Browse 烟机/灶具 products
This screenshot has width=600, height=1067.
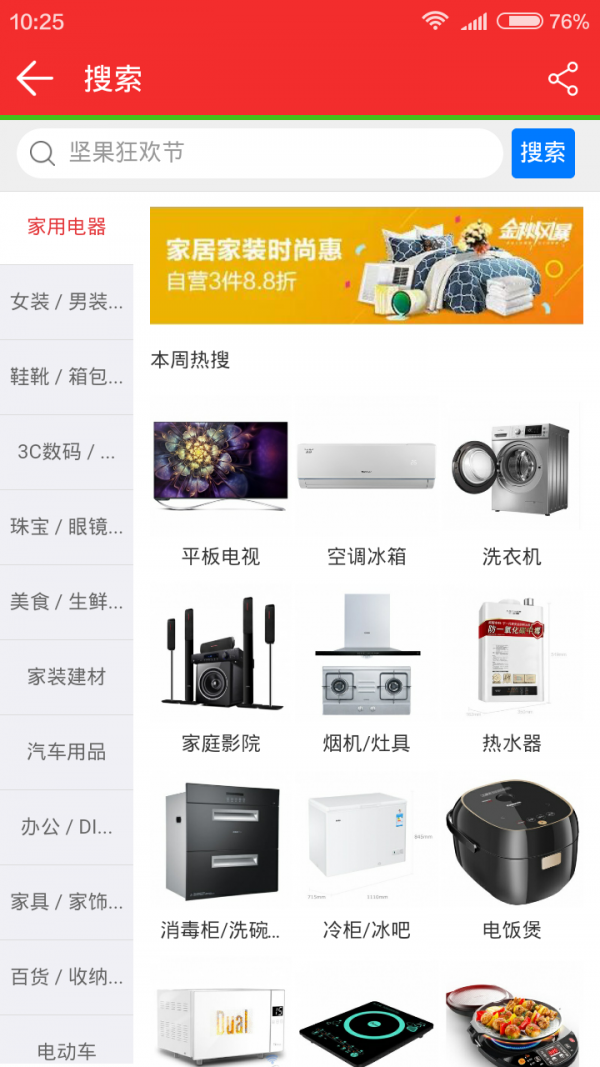pyautogui.click(x=366, y=672)
